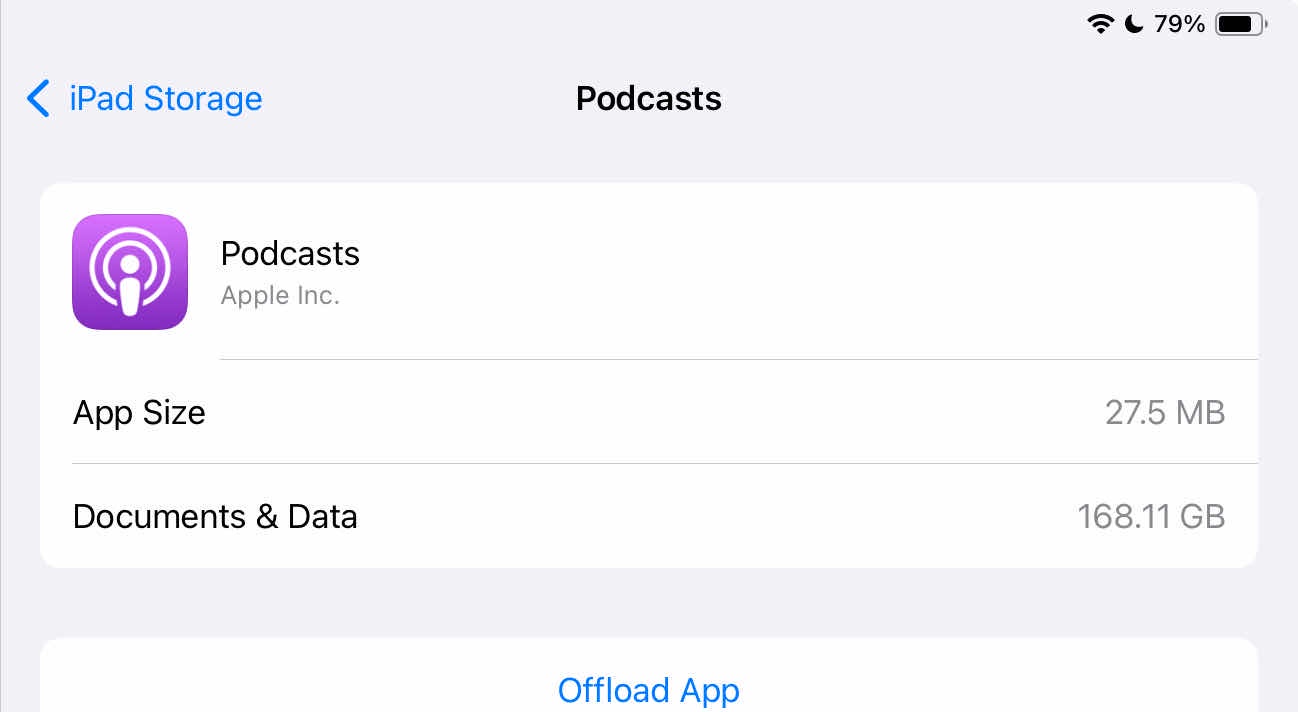1298x712 pixels.
Task: Tap the Offload App button
Action: (x=648, y=690)
